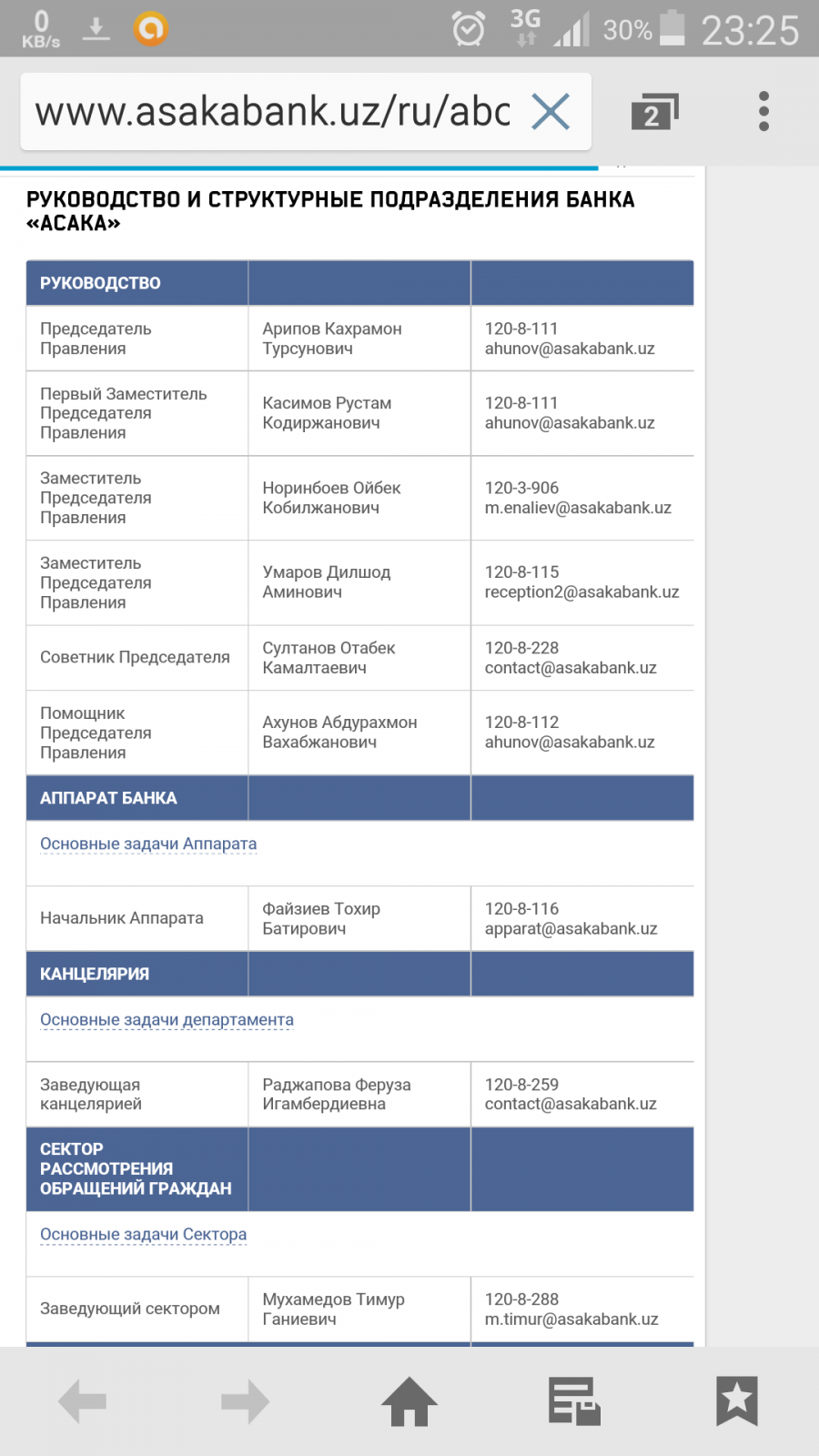Open the tabs switcher showing 2 tabs
The width and height of the screenshot is (819, 1456).
coord(654,112)
